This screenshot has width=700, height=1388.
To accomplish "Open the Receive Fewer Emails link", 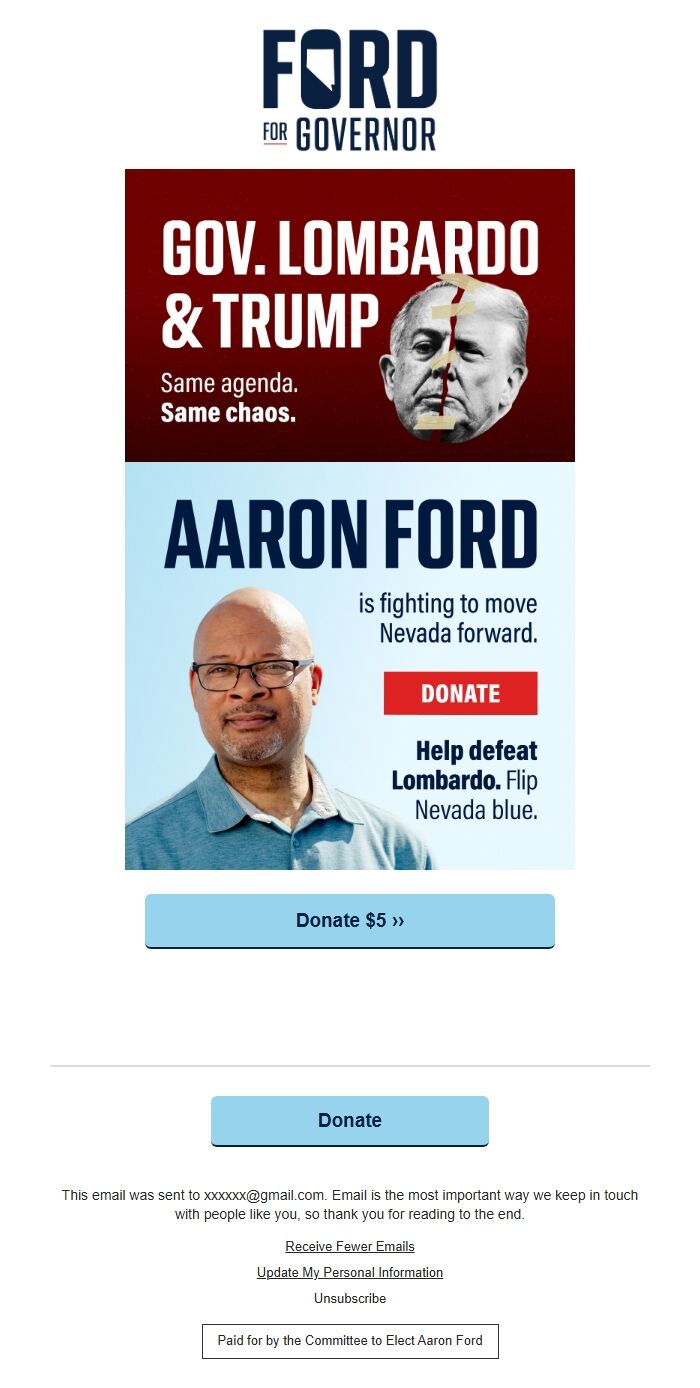I will (x=350, y=1247).
